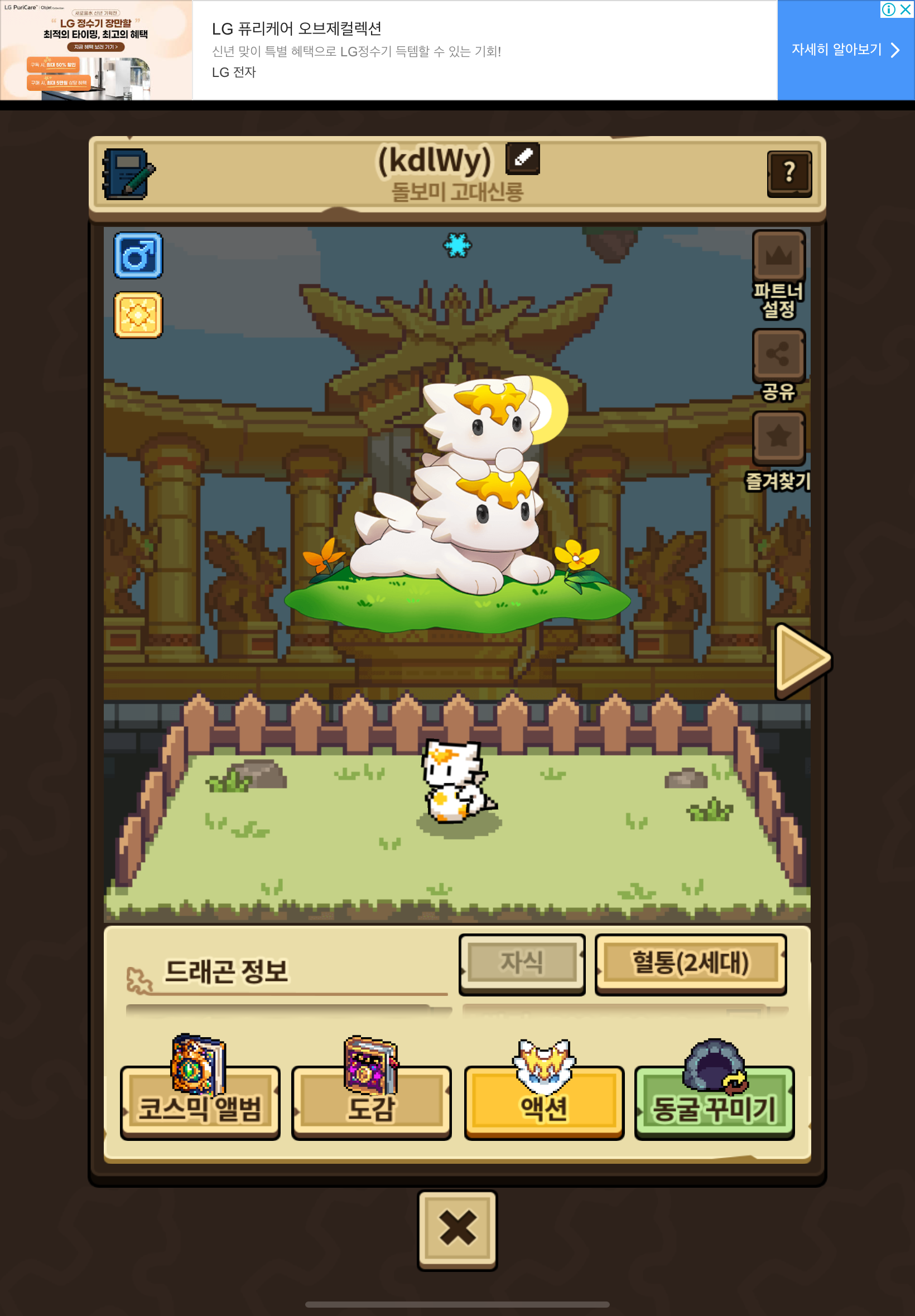Add dragon to 즐겨찾기 favorites
This screenshot has width=915, height=1316.
(778, 438)
